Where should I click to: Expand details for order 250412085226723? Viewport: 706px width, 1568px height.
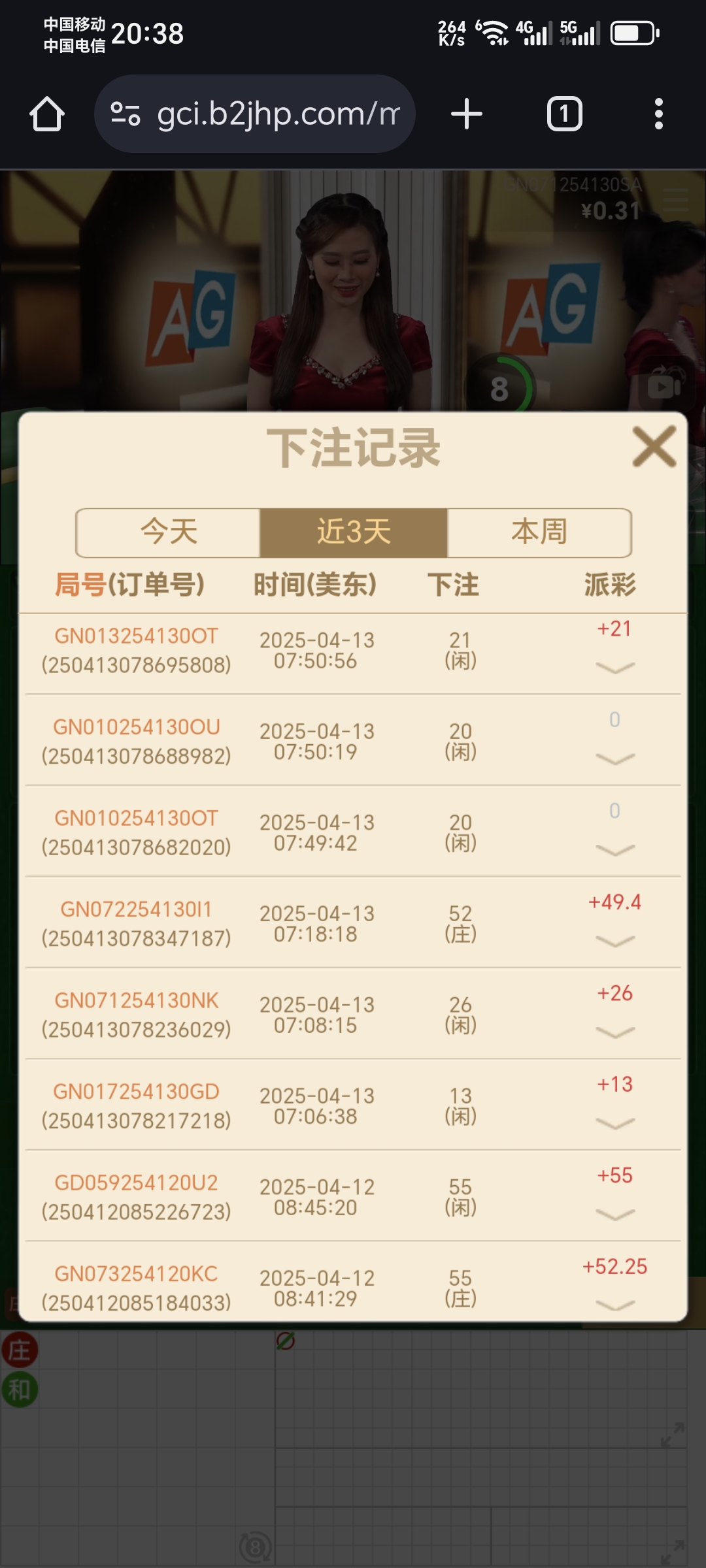pyautogui.click(x=615, y=1215)
